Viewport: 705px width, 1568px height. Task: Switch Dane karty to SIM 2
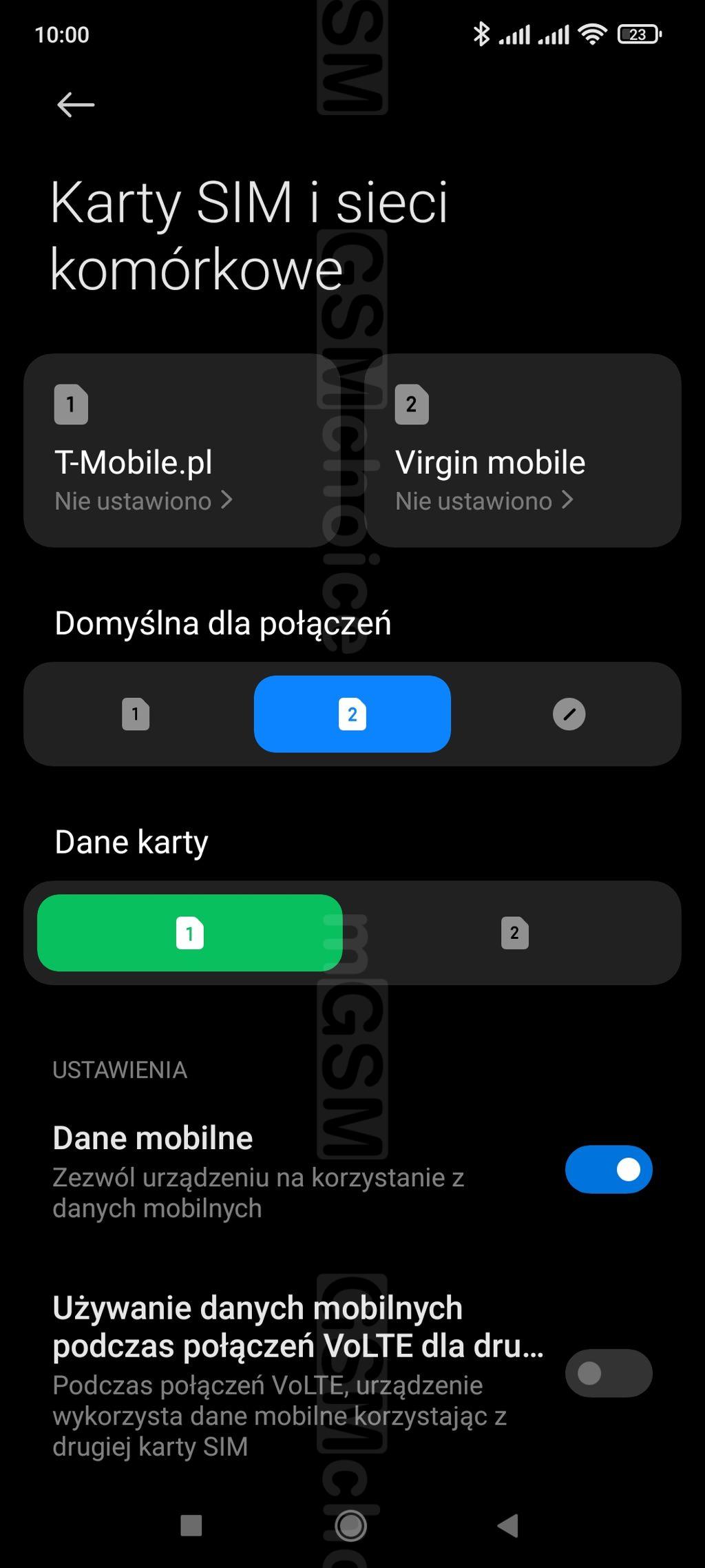point(514,933)
